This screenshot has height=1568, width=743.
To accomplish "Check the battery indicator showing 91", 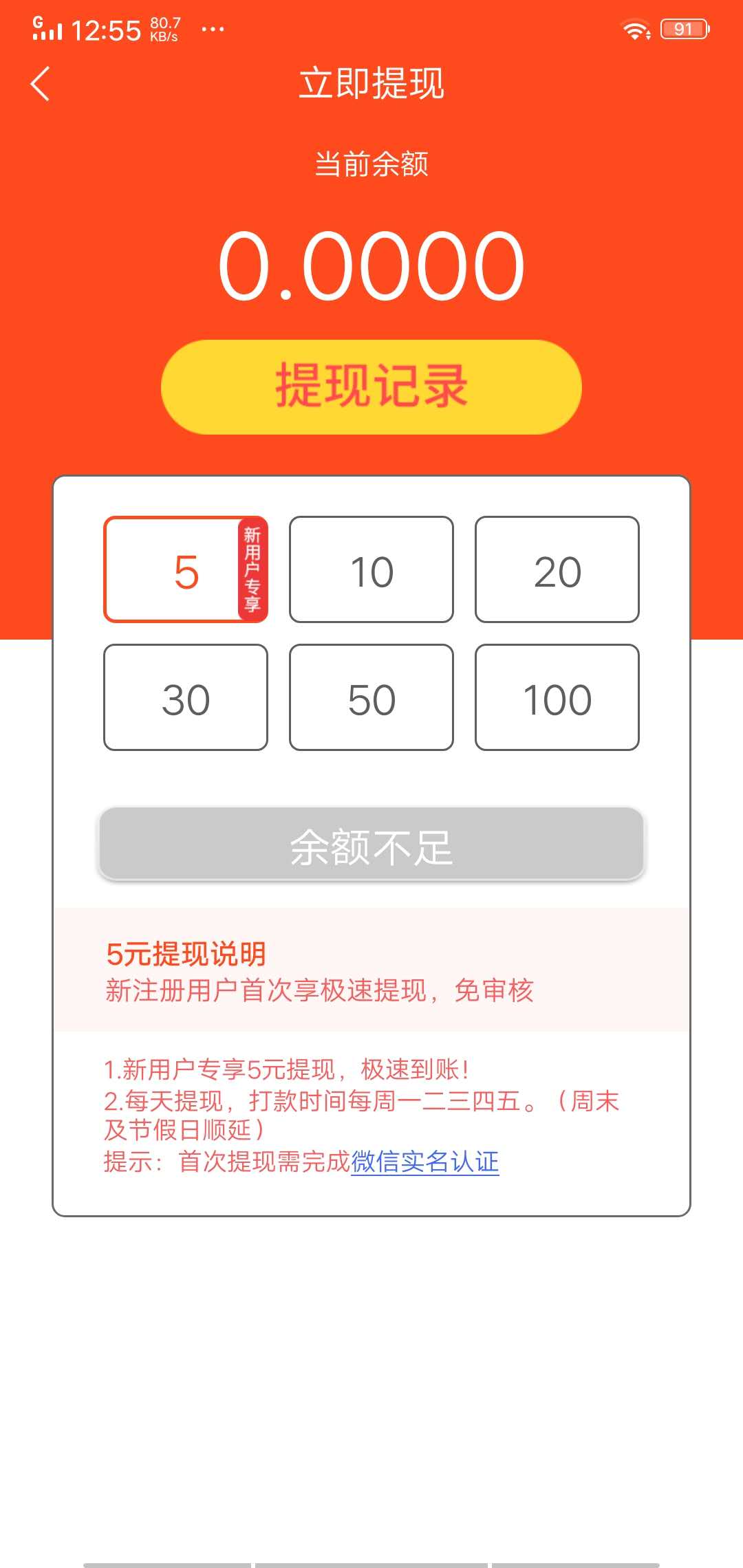I will coord(683,28).
